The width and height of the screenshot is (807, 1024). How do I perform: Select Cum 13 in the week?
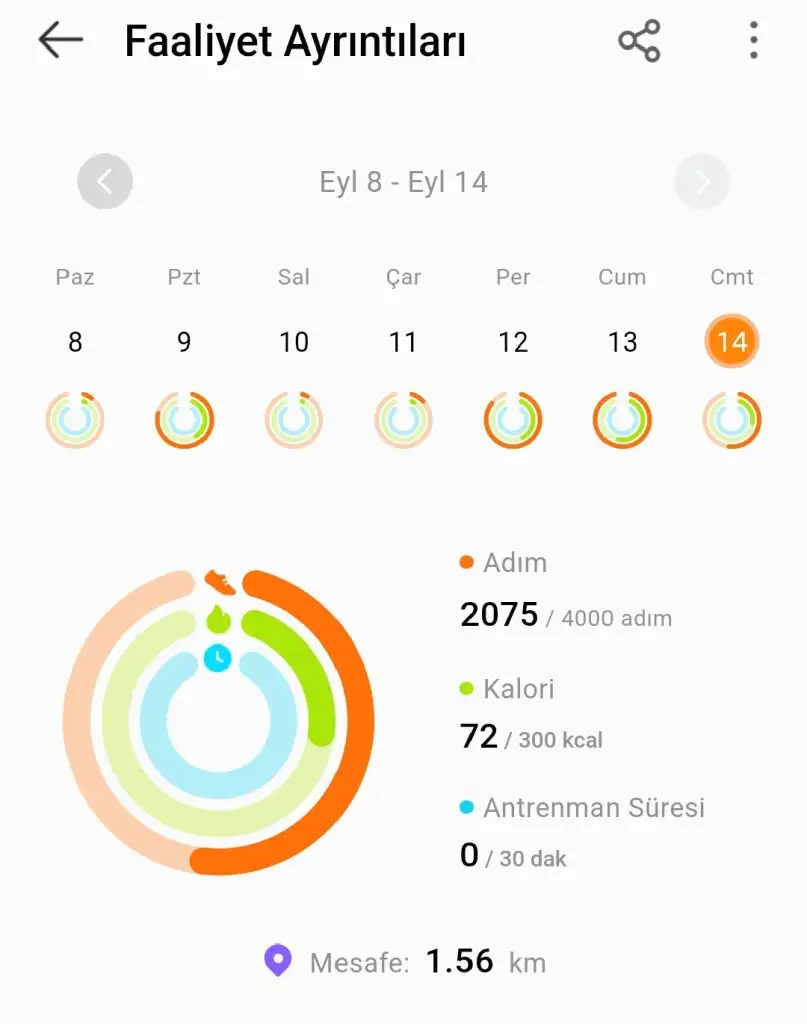[622, 343]
